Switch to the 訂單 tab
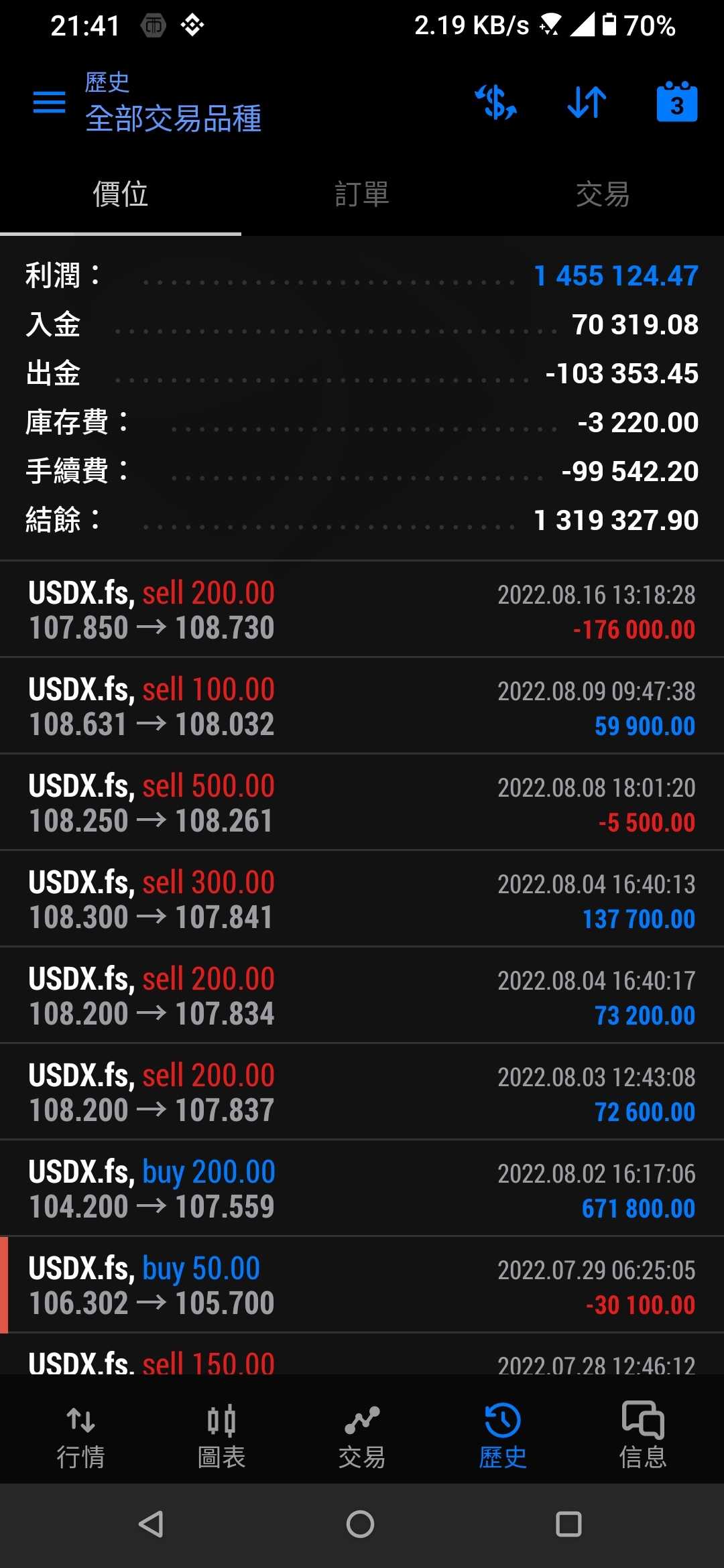The image size is (724, 1568). (x=362, y=194)
